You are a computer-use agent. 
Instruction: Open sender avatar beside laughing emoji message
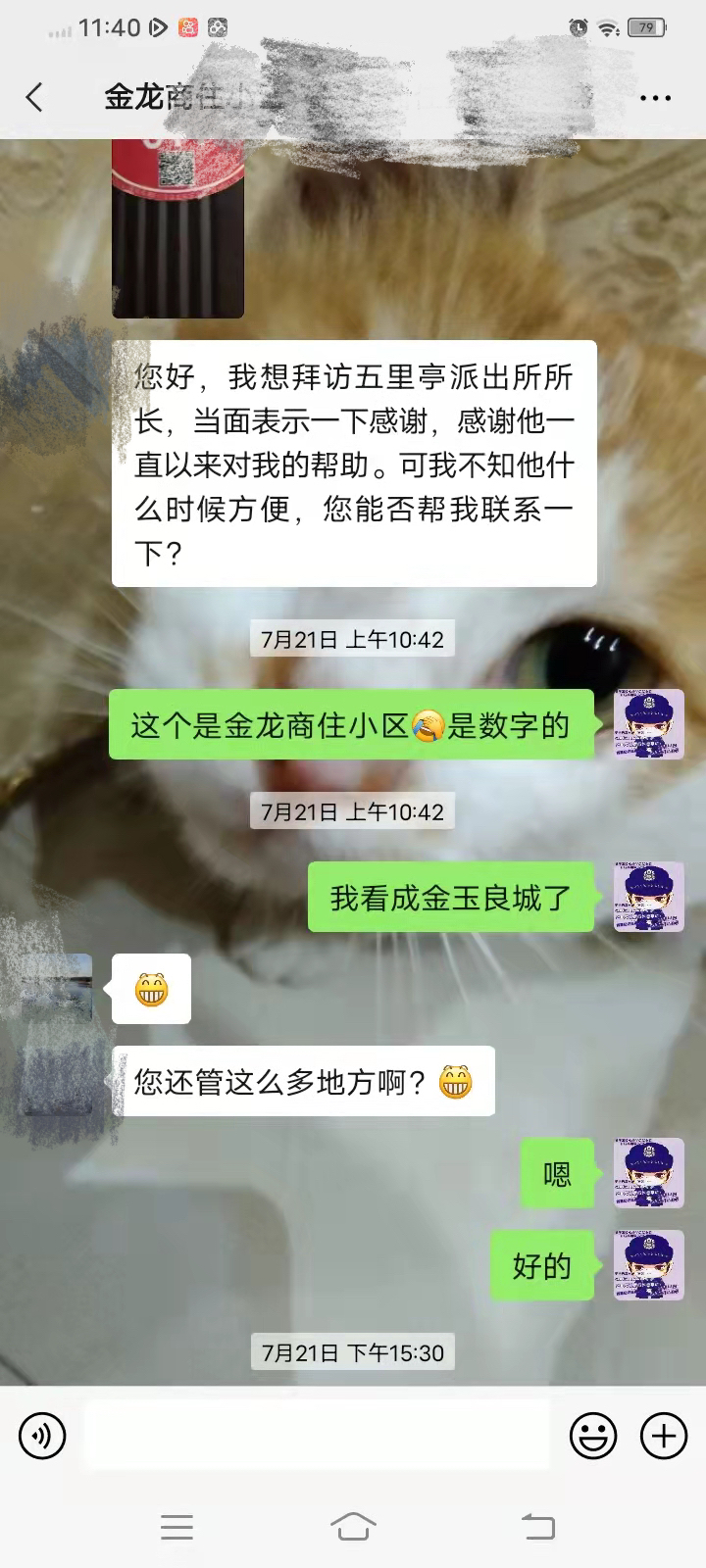point(59,988)
